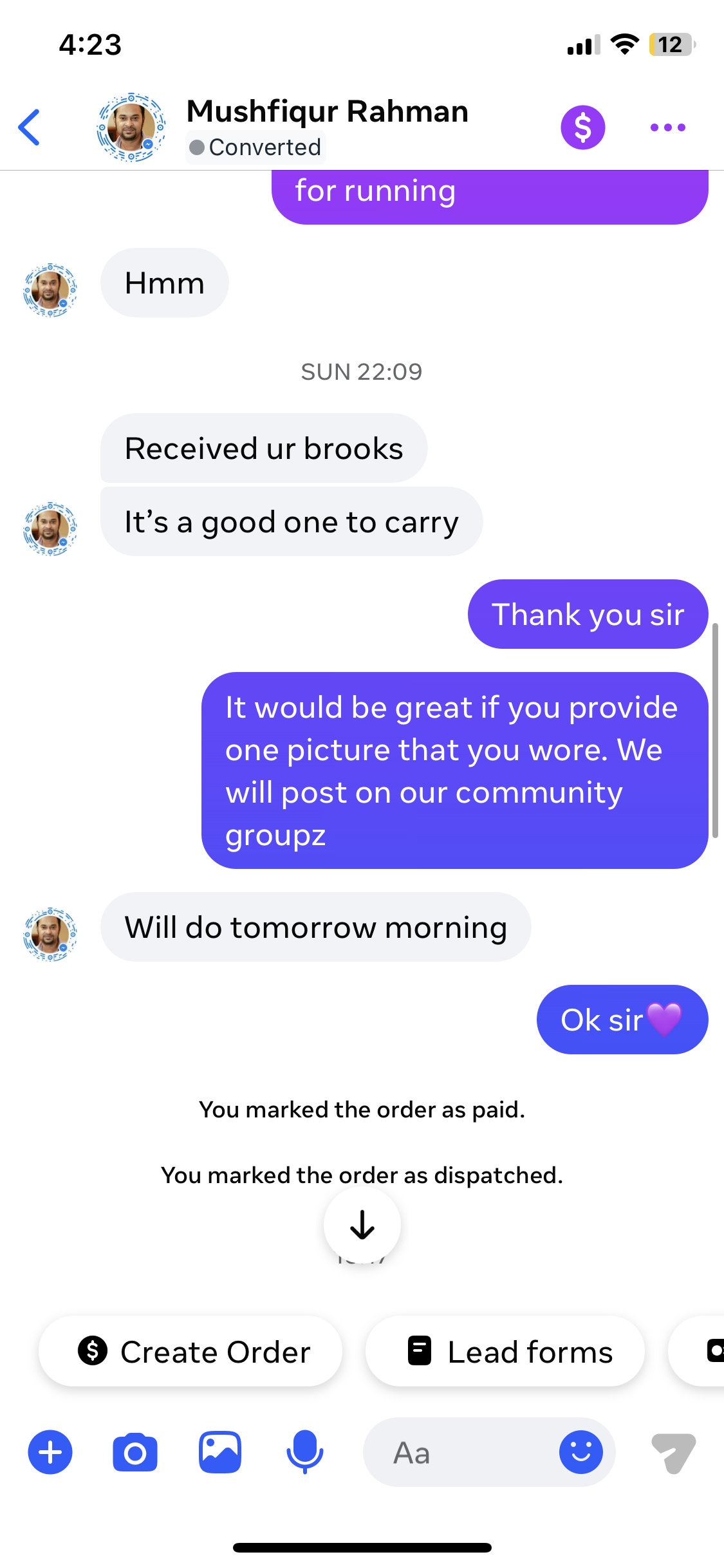Jump to latest messages with down arrow

click(x=362, y=1225)
